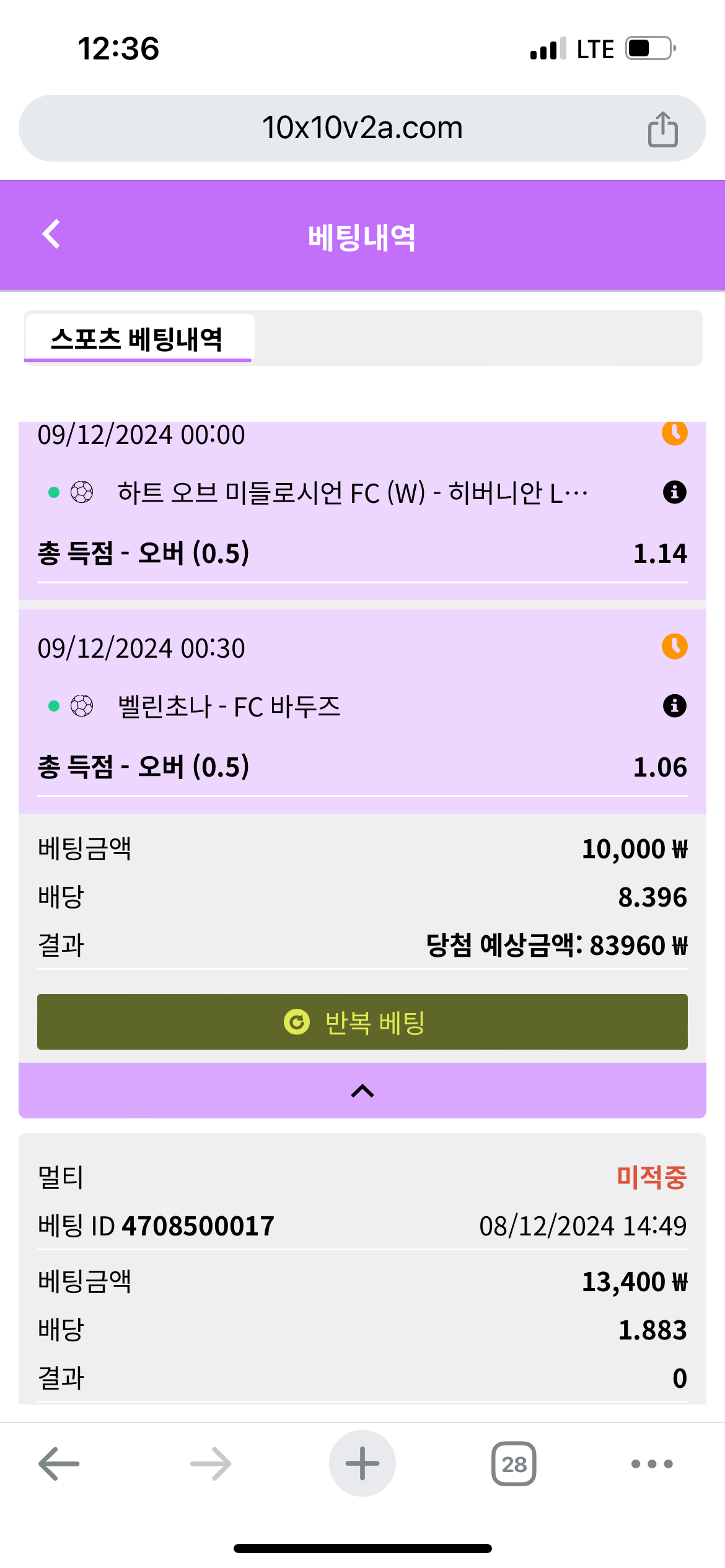Go back from the 베팅내역 page

(x=51, y=234)
